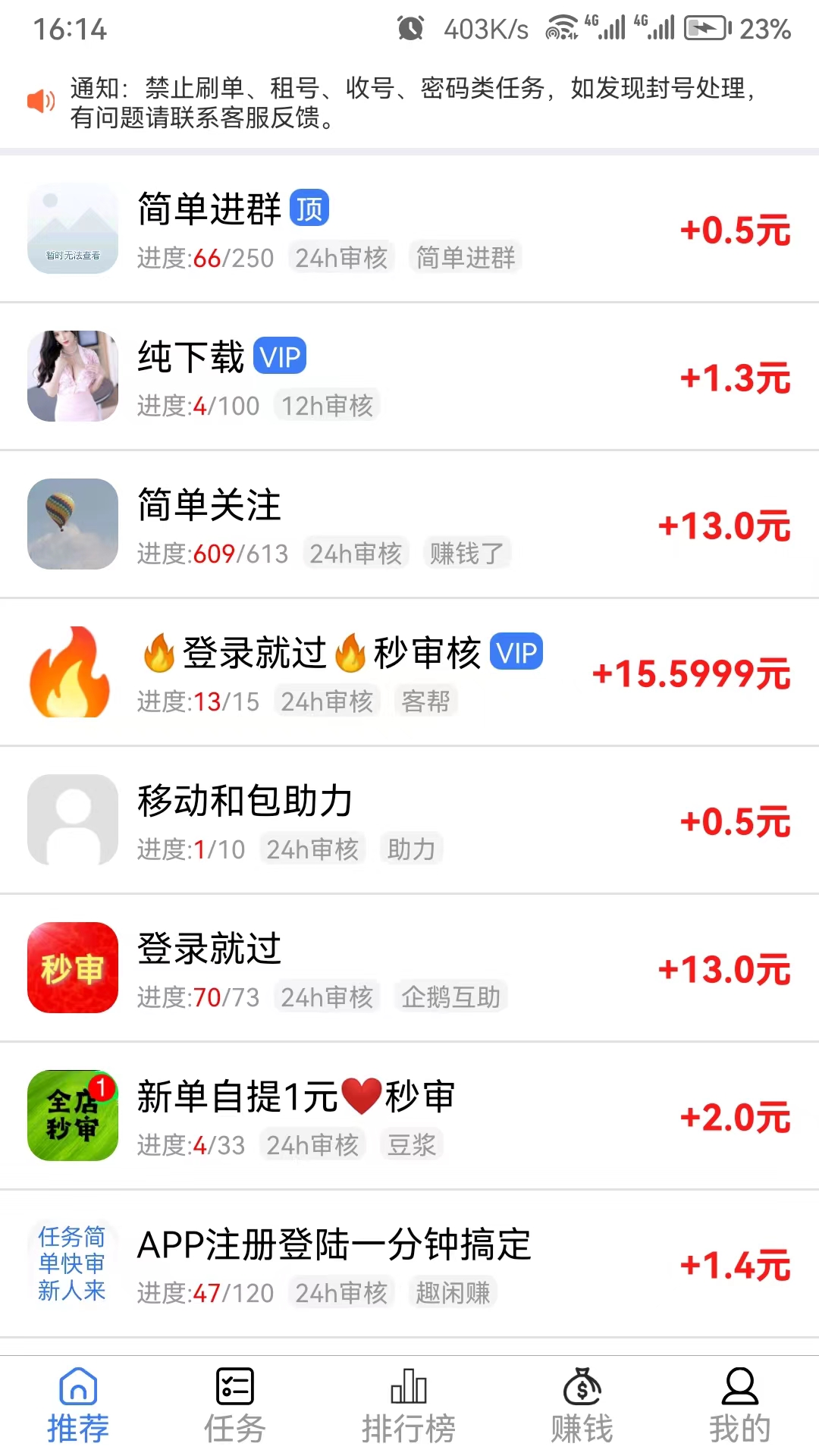
Task: Switch to the 推荐 tab
Action: tap(78, 1406)
